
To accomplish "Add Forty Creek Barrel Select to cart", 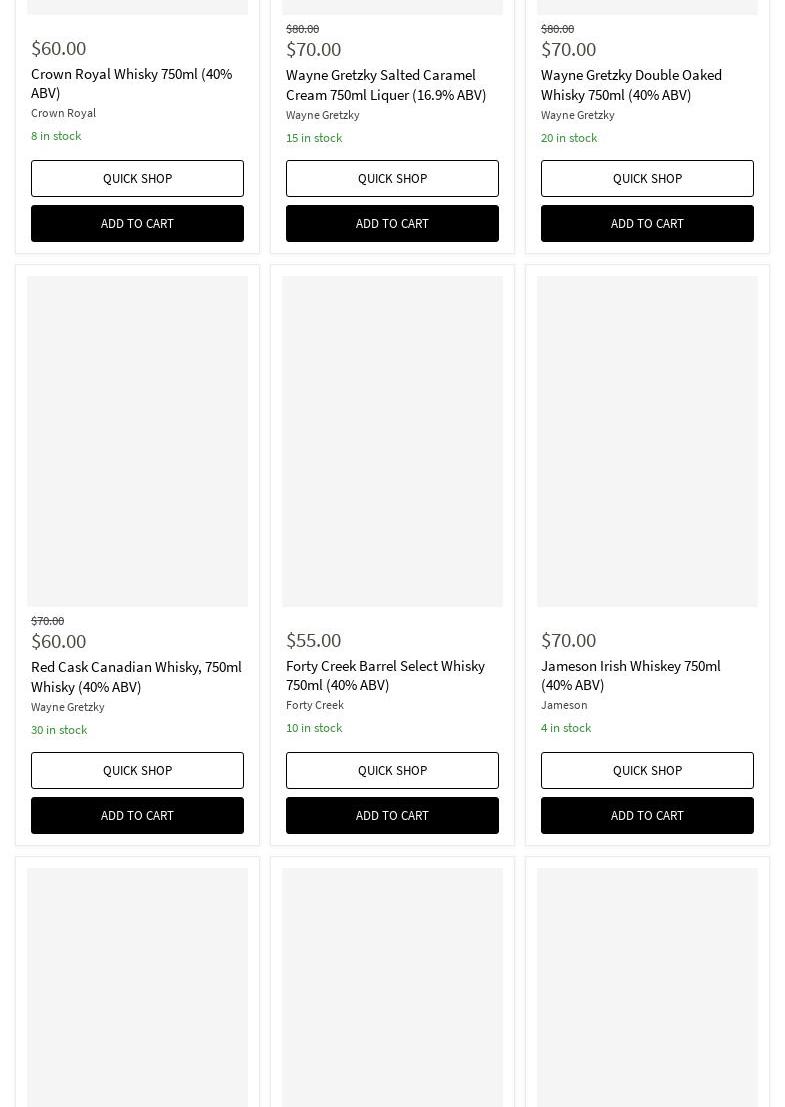I will pyautogui.click(x=392, y=815).
